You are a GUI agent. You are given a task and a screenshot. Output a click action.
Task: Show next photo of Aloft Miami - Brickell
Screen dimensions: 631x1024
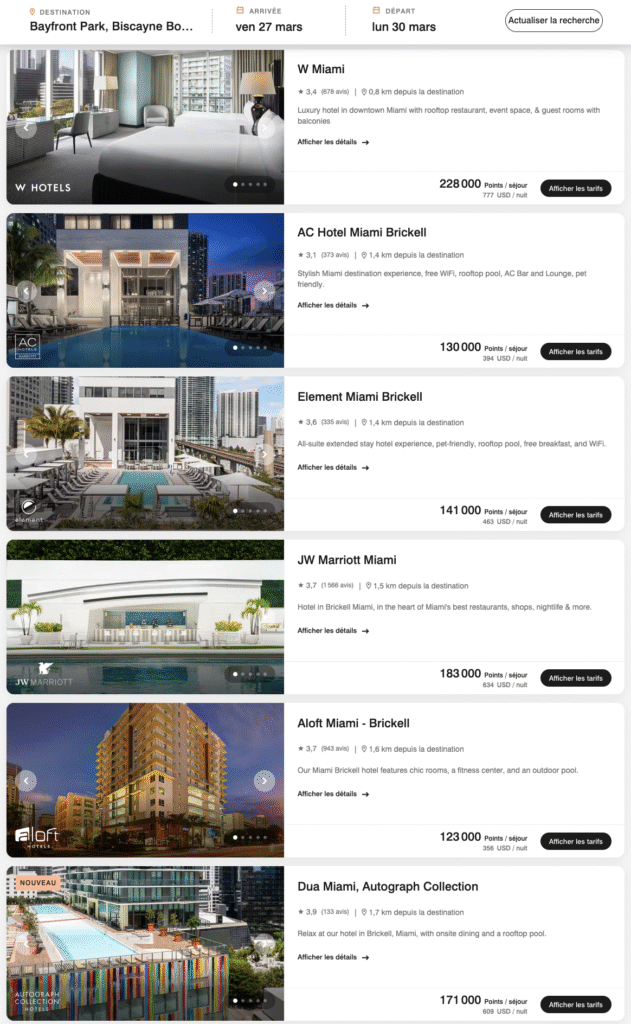tap(264, 780)
